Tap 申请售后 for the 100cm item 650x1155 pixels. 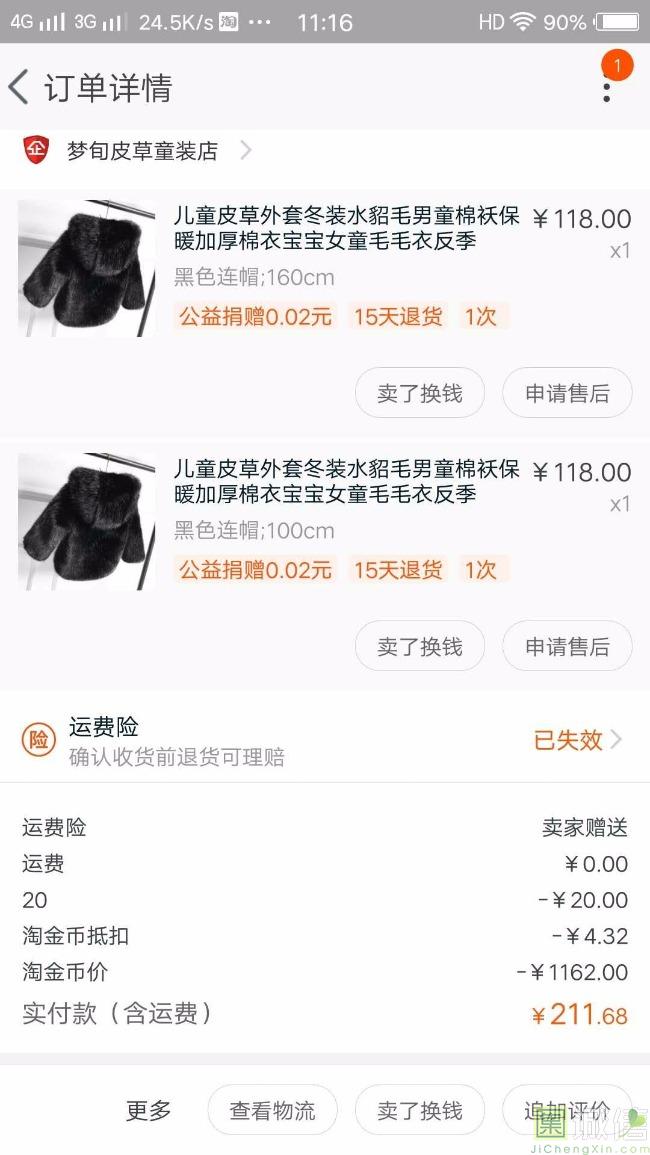(x=567, y=647)
